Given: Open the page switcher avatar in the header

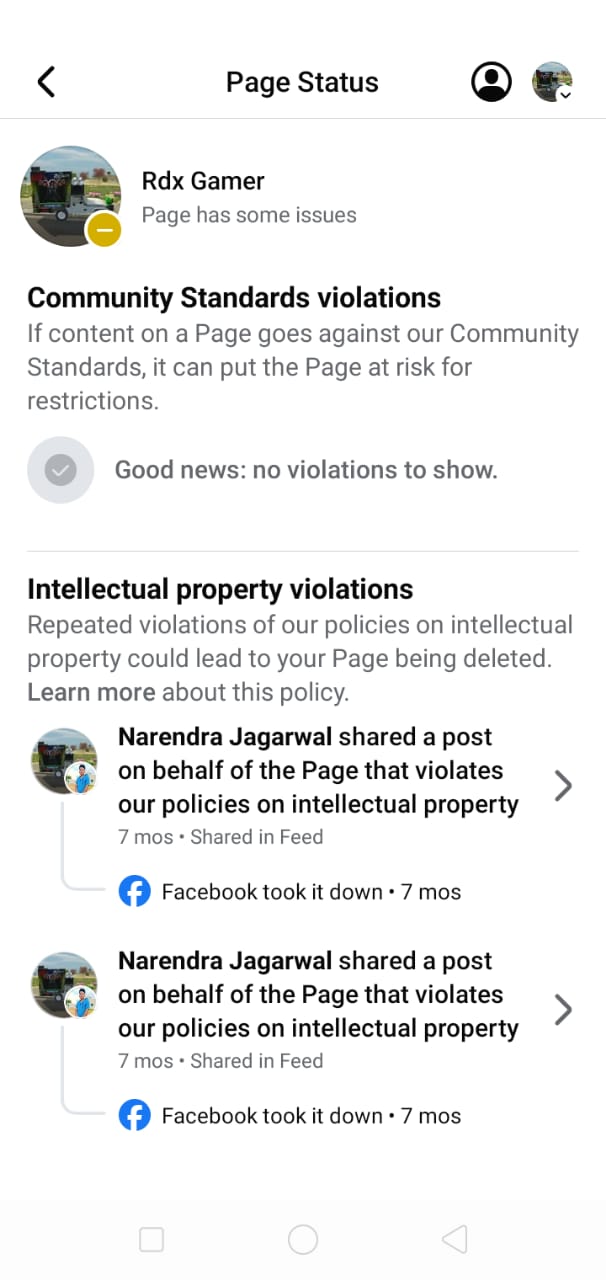Looking at the screenshot, I should (x=552, y=82).
